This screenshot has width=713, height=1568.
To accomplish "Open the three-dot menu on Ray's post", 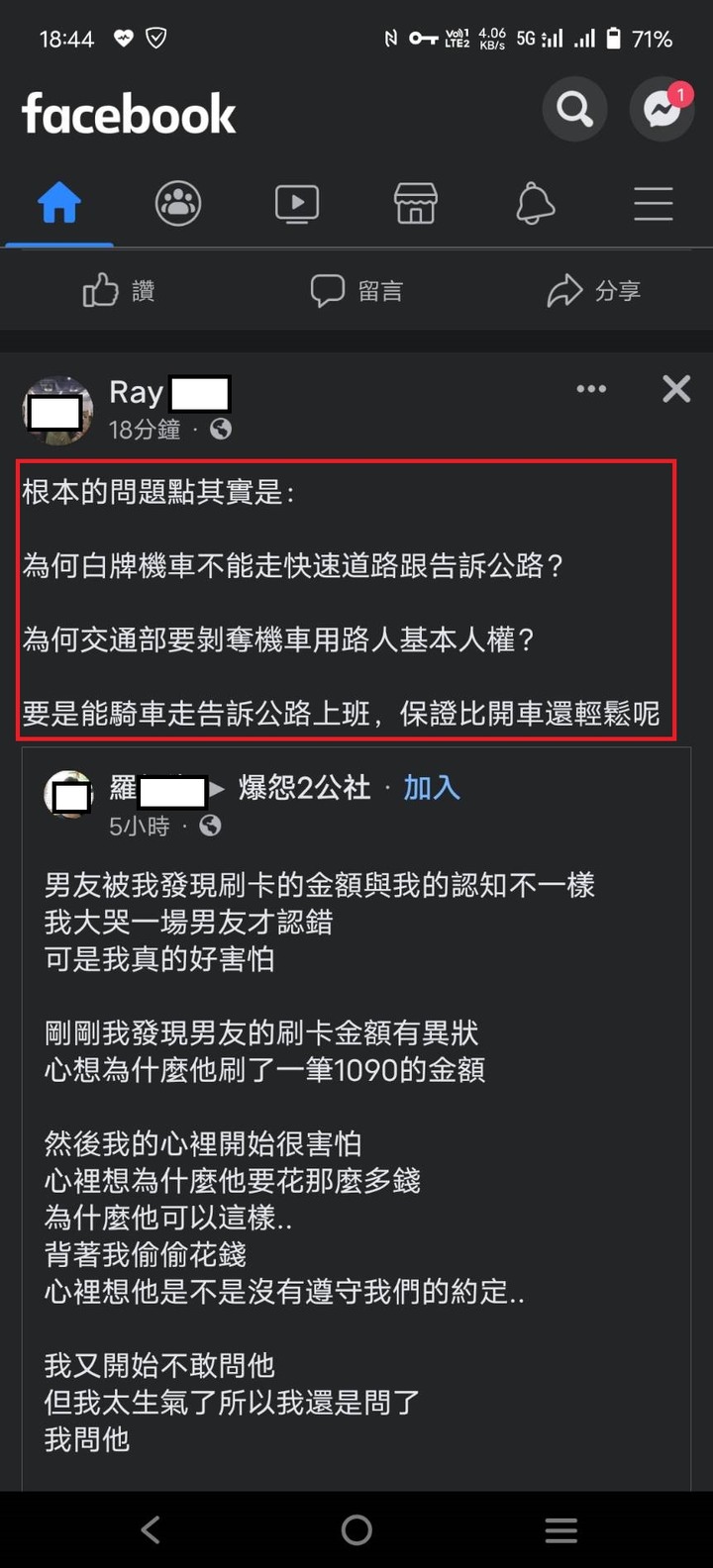I will [591, 389].
